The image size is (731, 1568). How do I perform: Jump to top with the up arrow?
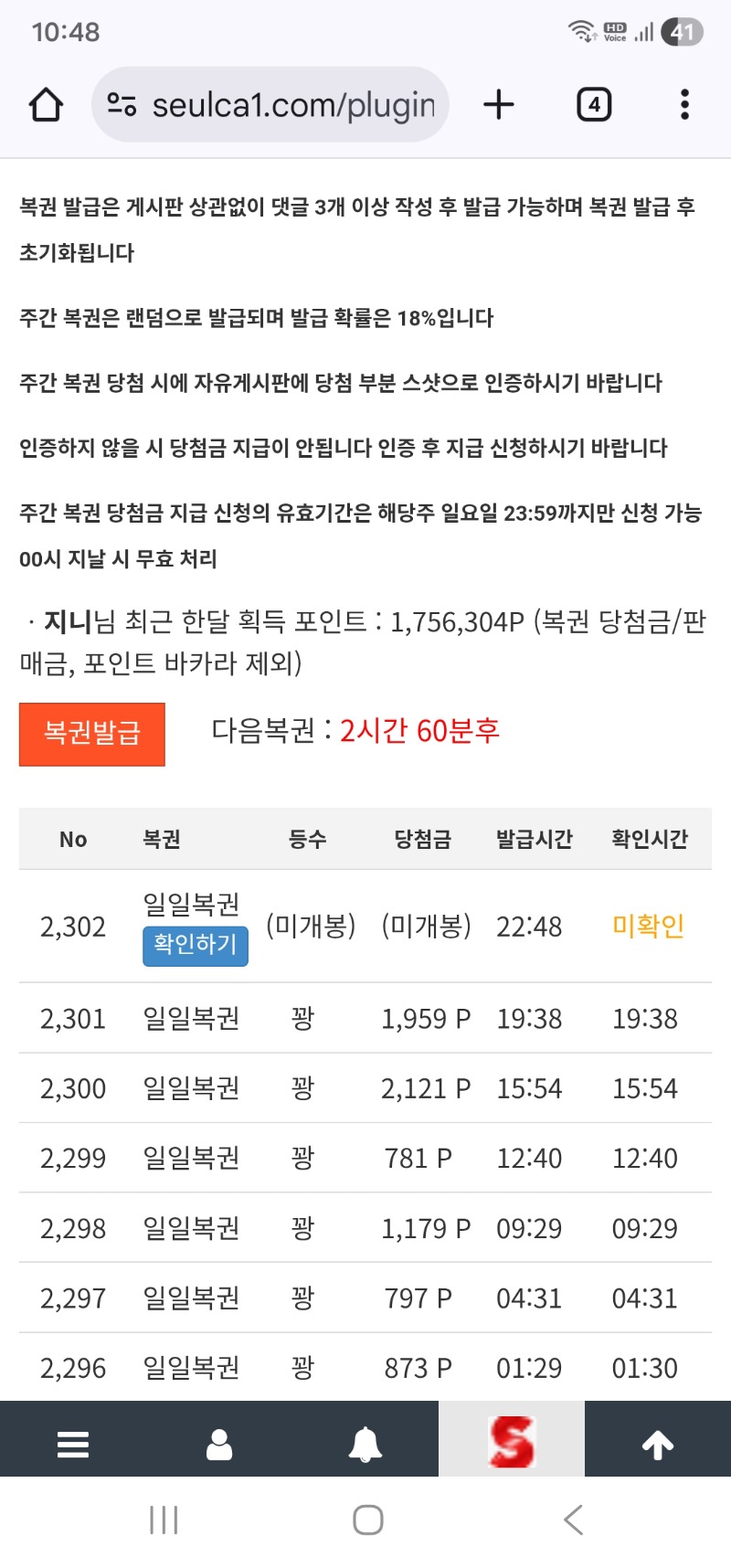click(x=658, y=1444)
